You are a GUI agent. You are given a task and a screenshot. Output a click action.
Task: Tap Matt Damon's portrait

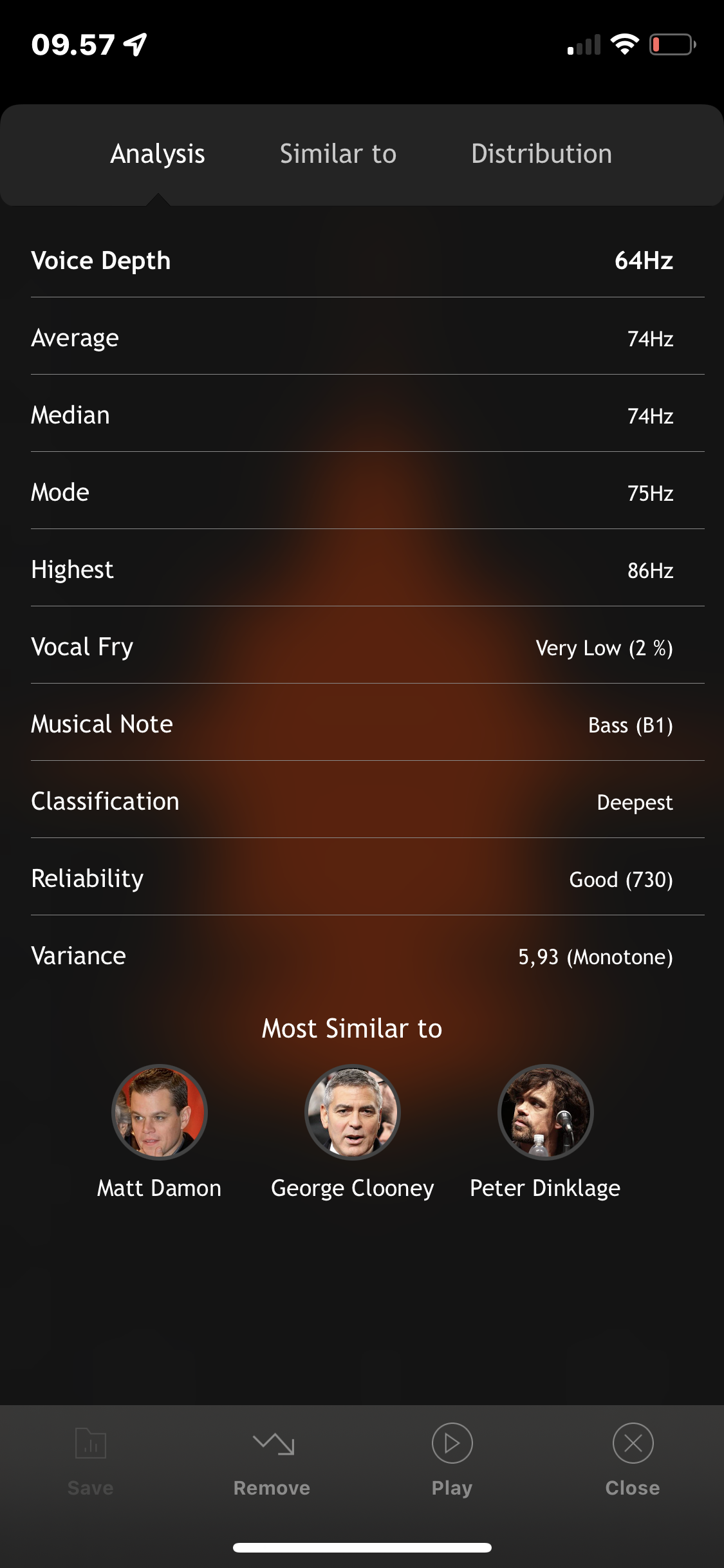(x=160, y=1112)
